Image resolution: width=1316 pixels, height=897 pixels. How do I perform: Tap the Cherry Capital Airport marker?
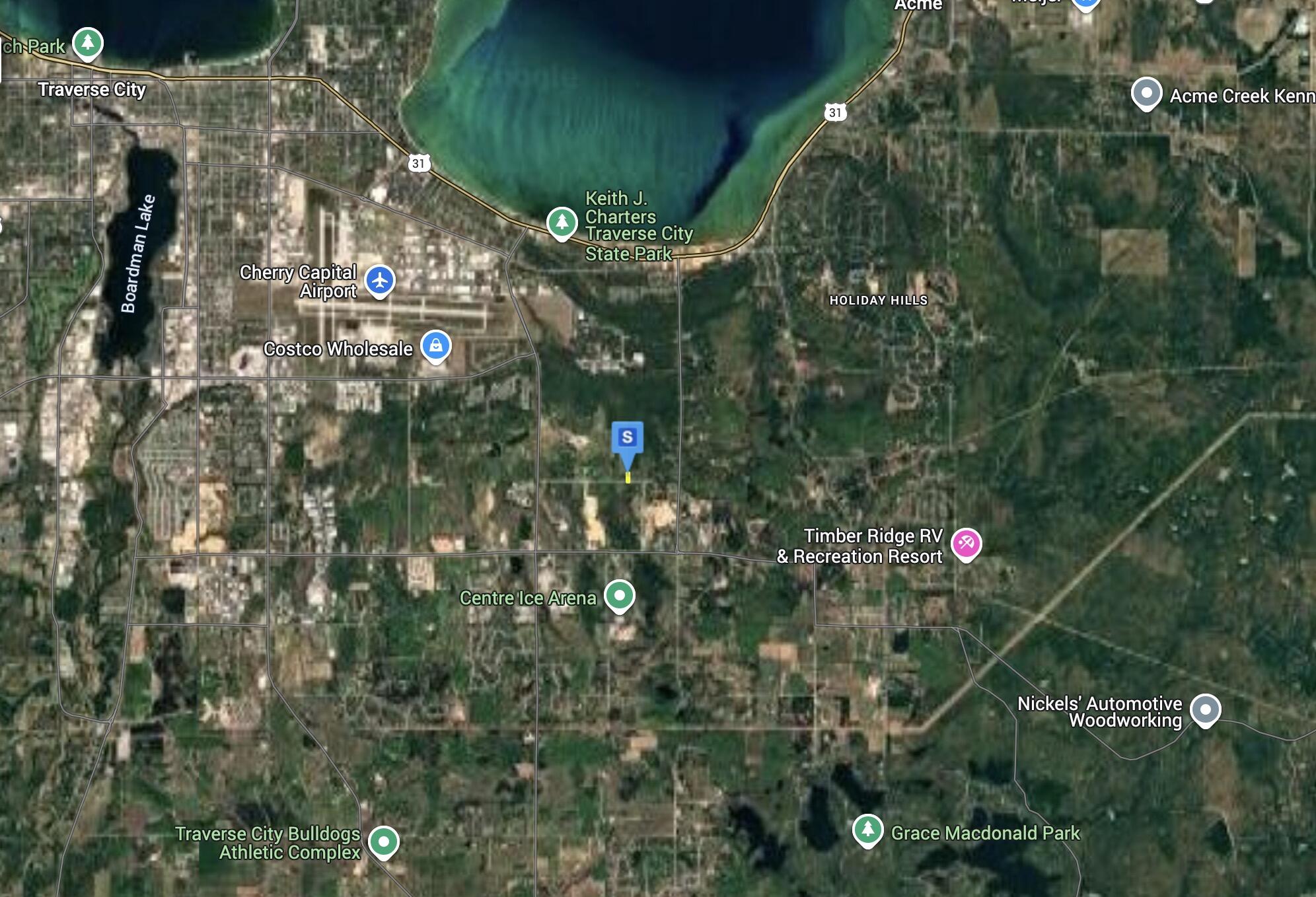(x=379, y=281)
